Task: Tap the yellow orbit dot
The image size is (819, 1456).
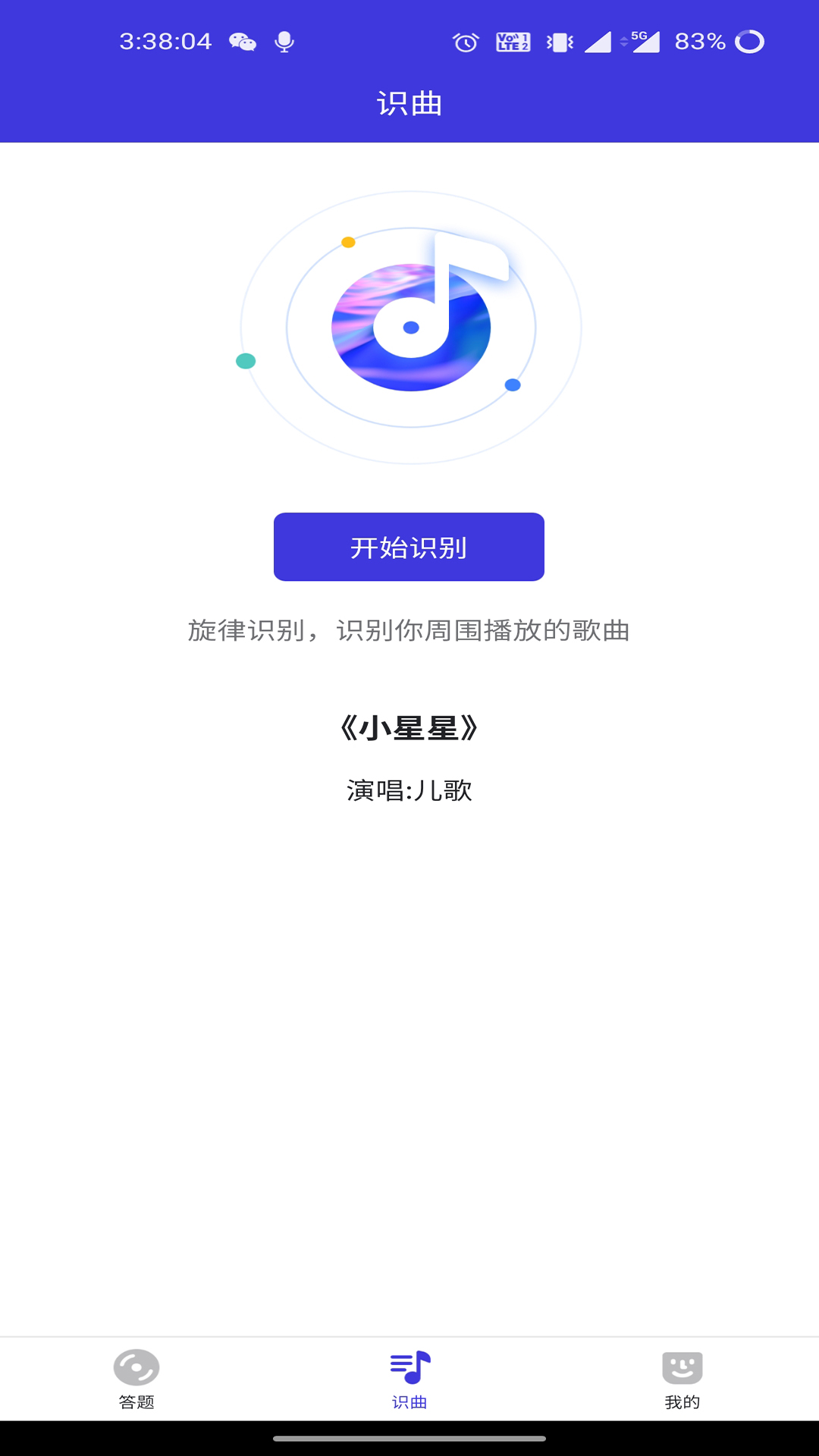Action: pyautogui.click(x=348, y=243)
